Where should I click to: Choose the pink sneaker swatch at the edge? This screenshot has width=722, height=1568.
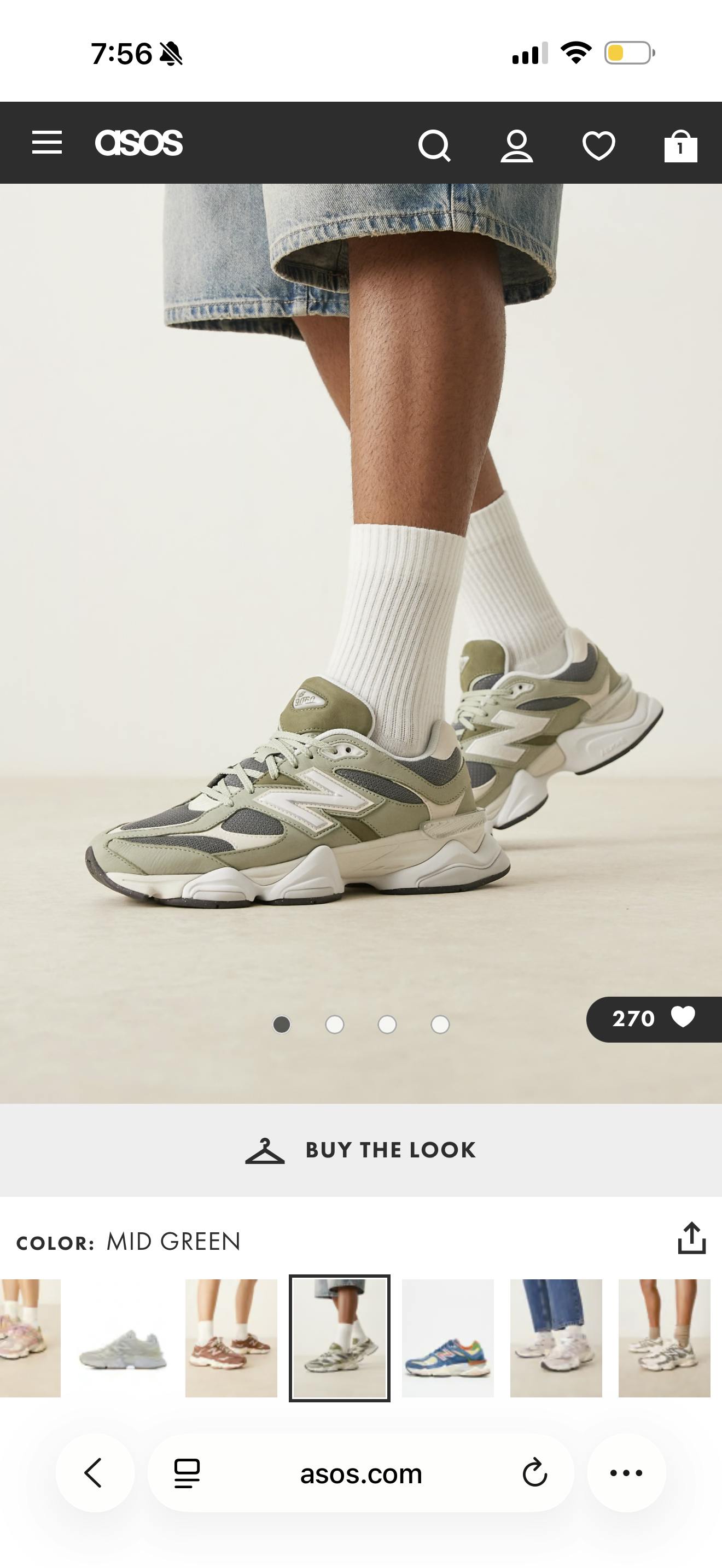(29, 1338)
